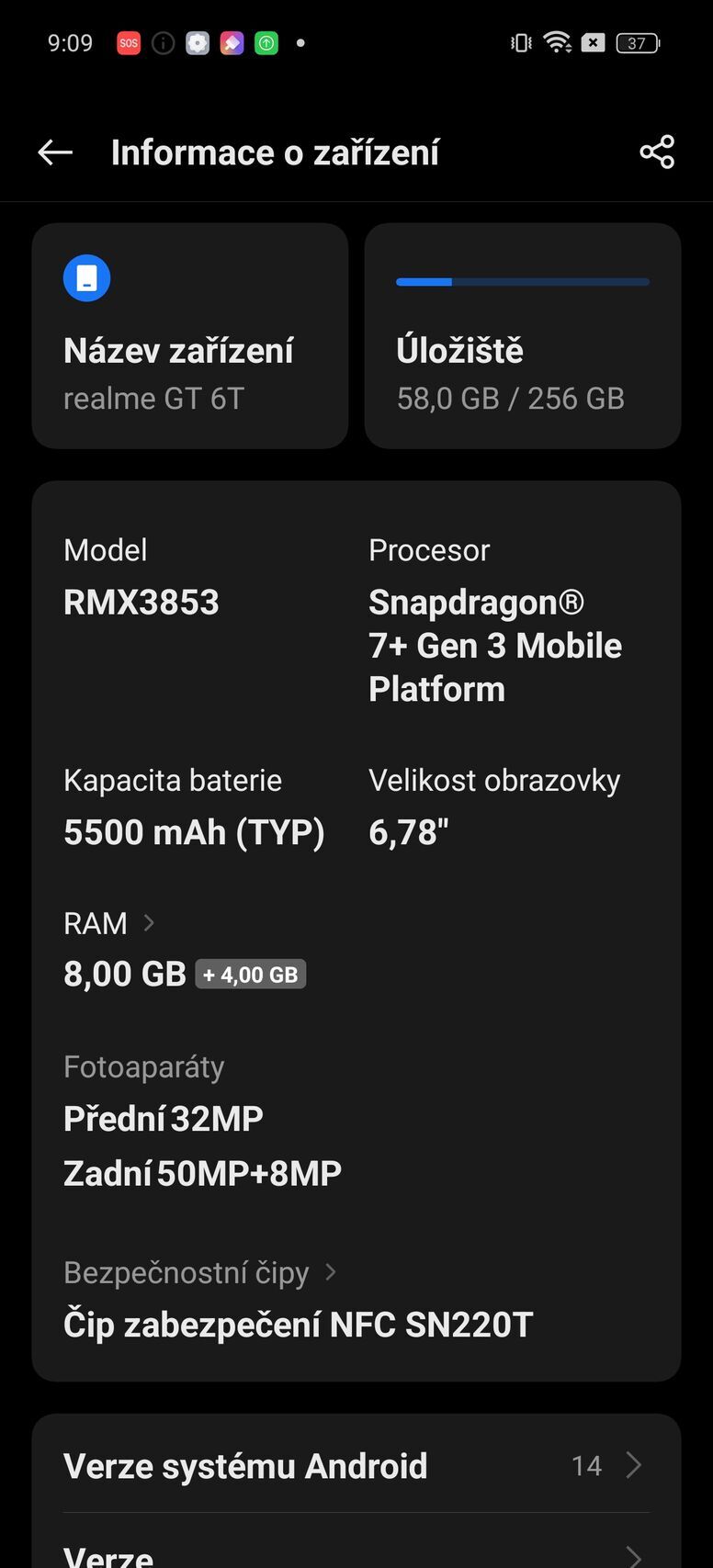Image resolution: width=713 pixels, height=1568 pixels.
Task: Tap the blue device icon above Název zařízení
Action: click(x=86, y=276)
